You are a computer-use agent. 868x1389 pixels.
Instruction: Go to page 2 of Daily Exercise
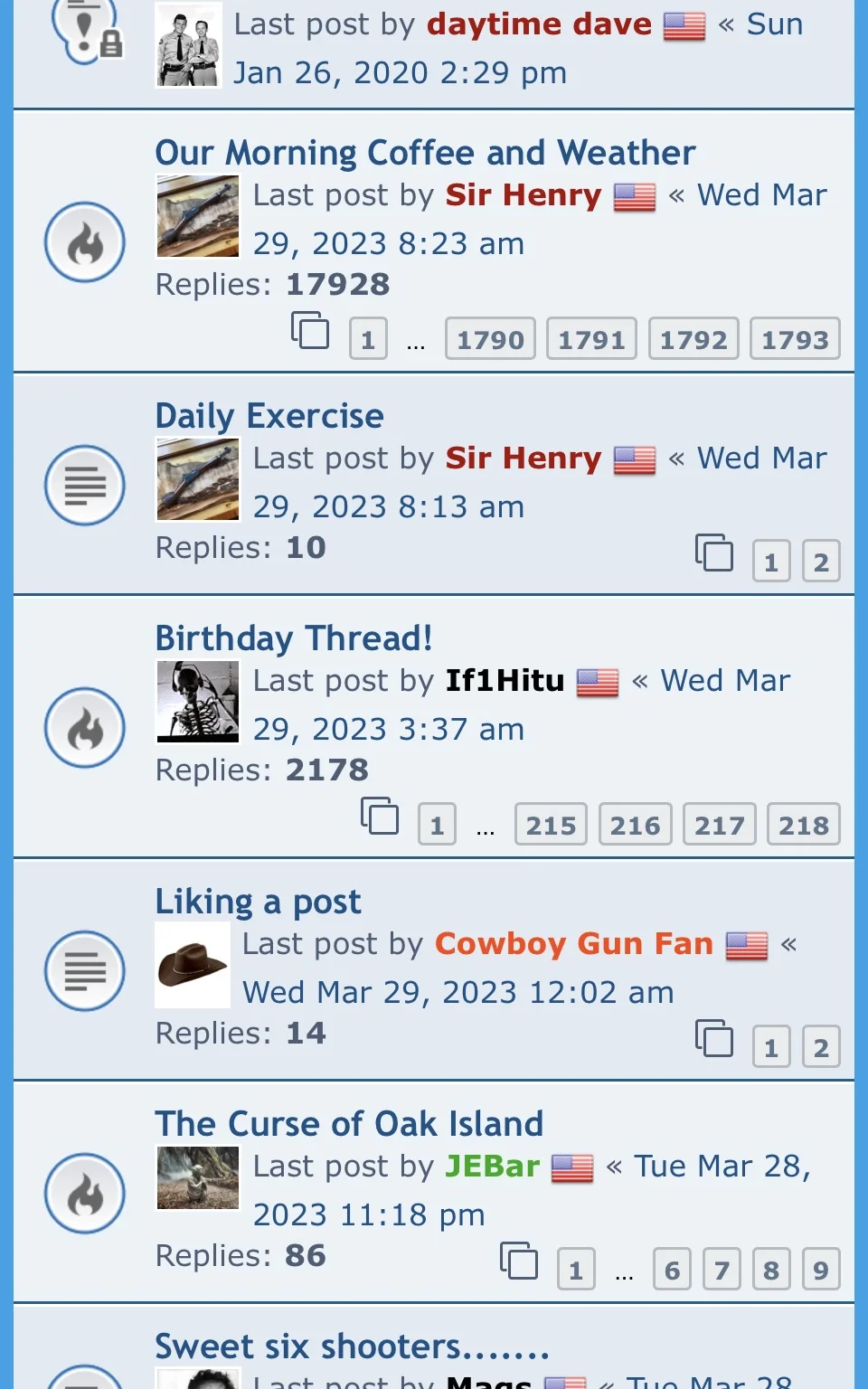[x=820, y=562]
